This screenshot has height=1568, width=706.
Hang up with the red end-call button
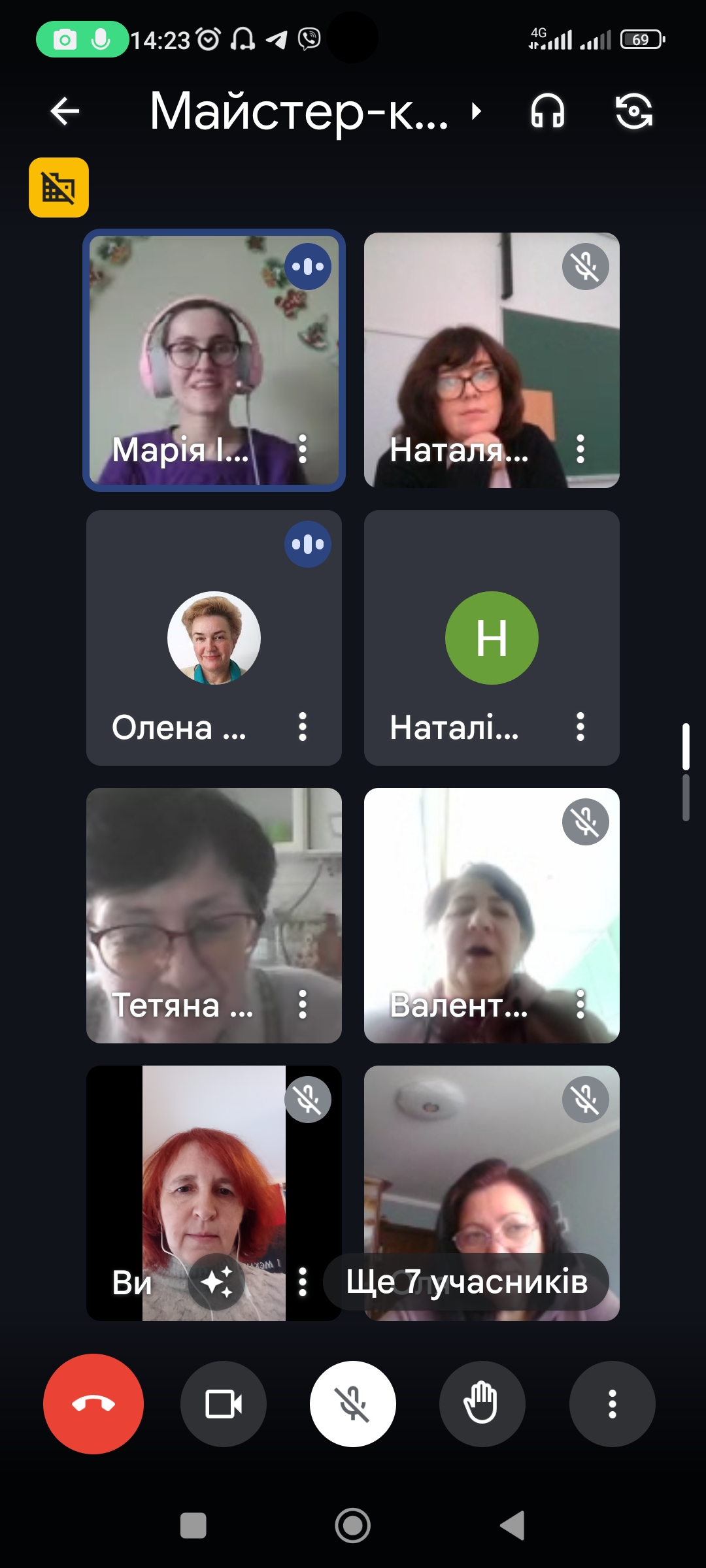[x=93, y=1403]
